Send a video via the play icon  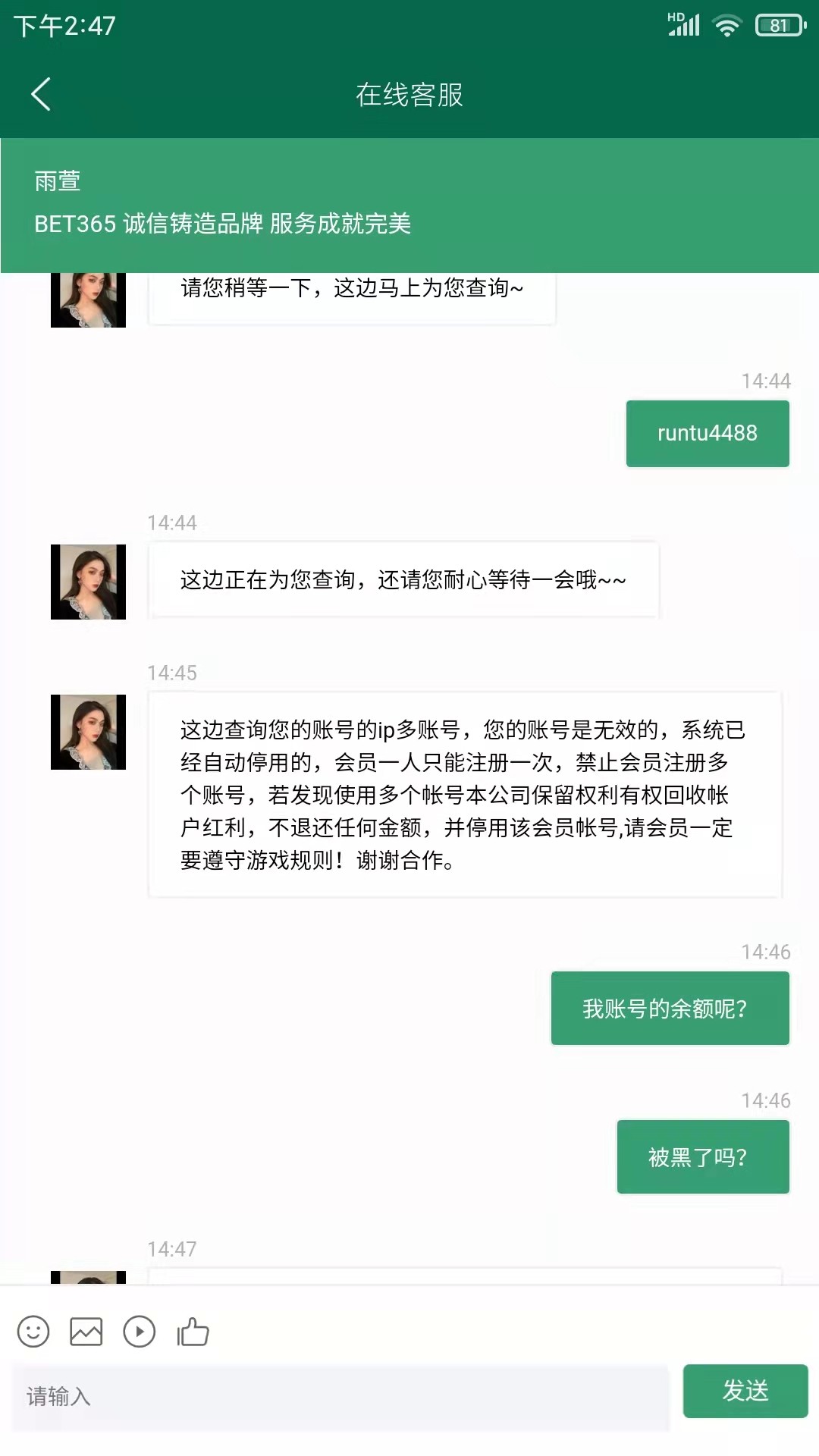click(140, 1332)
